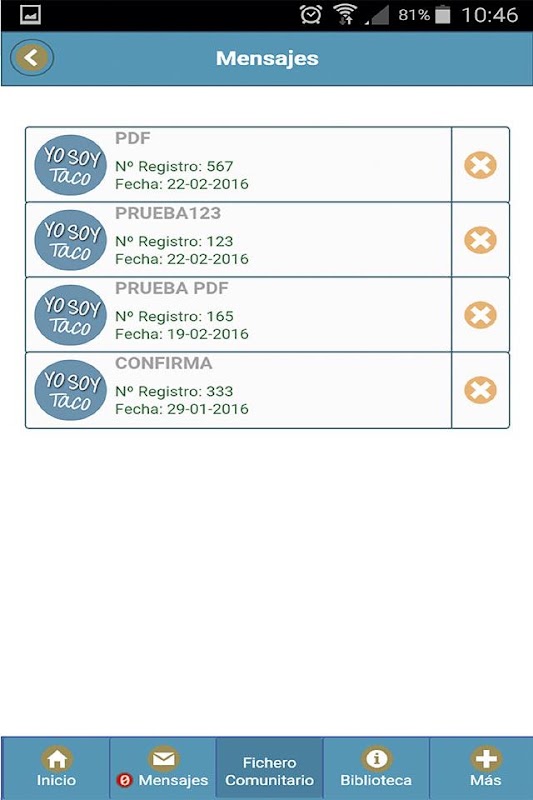This screenshot has width=533, height=800.
Task: Select the Mensajes tab
Action: click(163, 767)
